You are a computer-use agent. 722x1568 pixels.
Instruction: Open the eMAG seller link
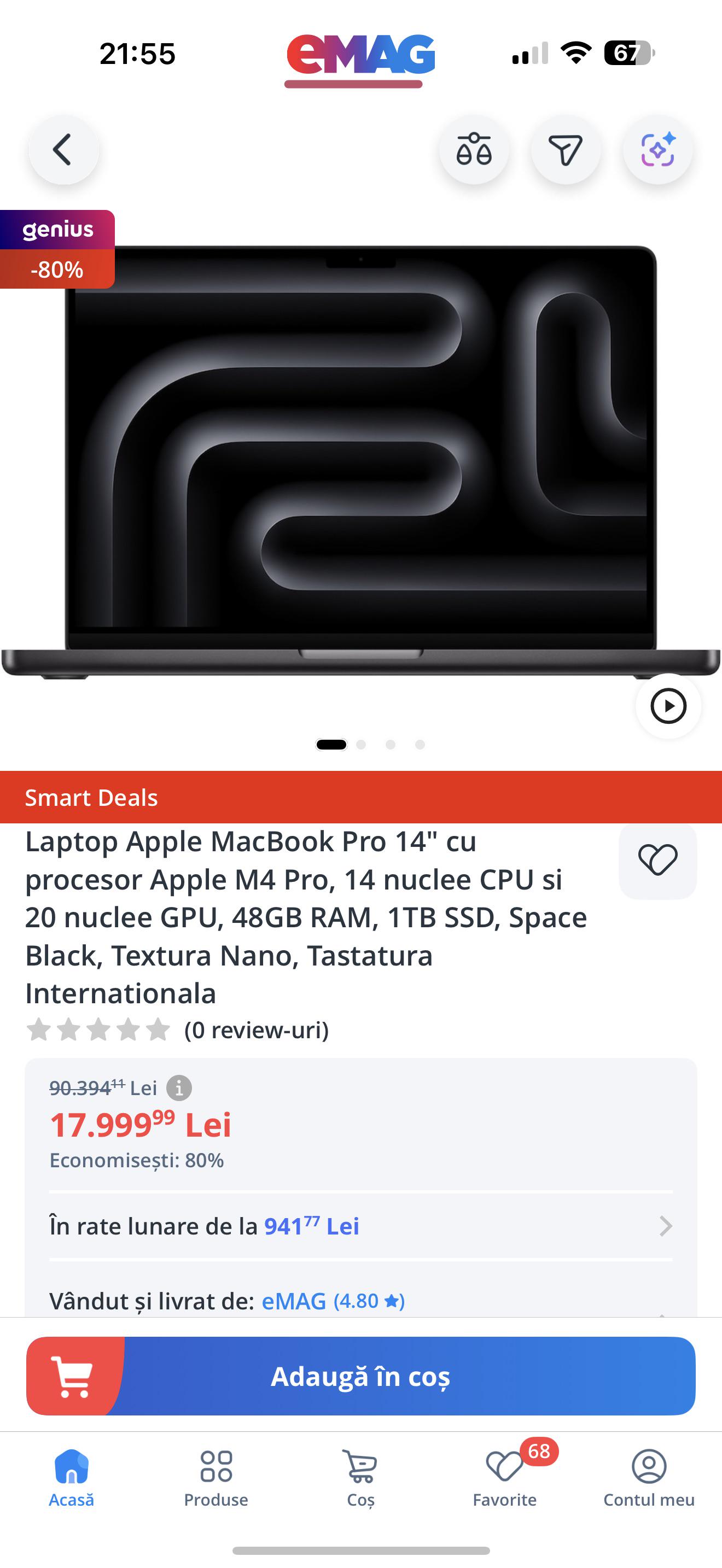[293, 1301]
